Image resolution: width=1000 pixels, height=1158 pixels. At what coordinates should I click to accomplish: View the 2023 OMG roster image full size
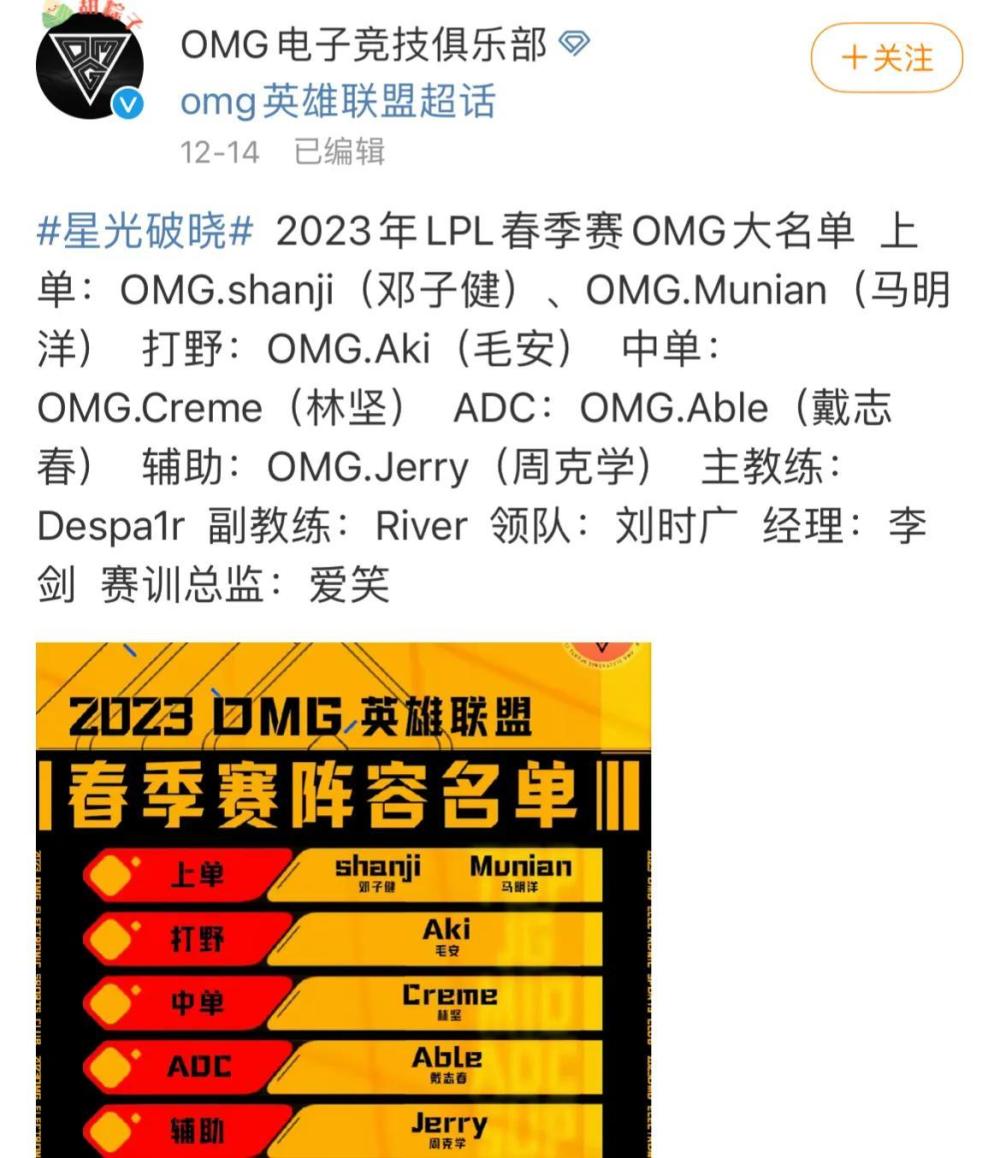coord(343,900)
